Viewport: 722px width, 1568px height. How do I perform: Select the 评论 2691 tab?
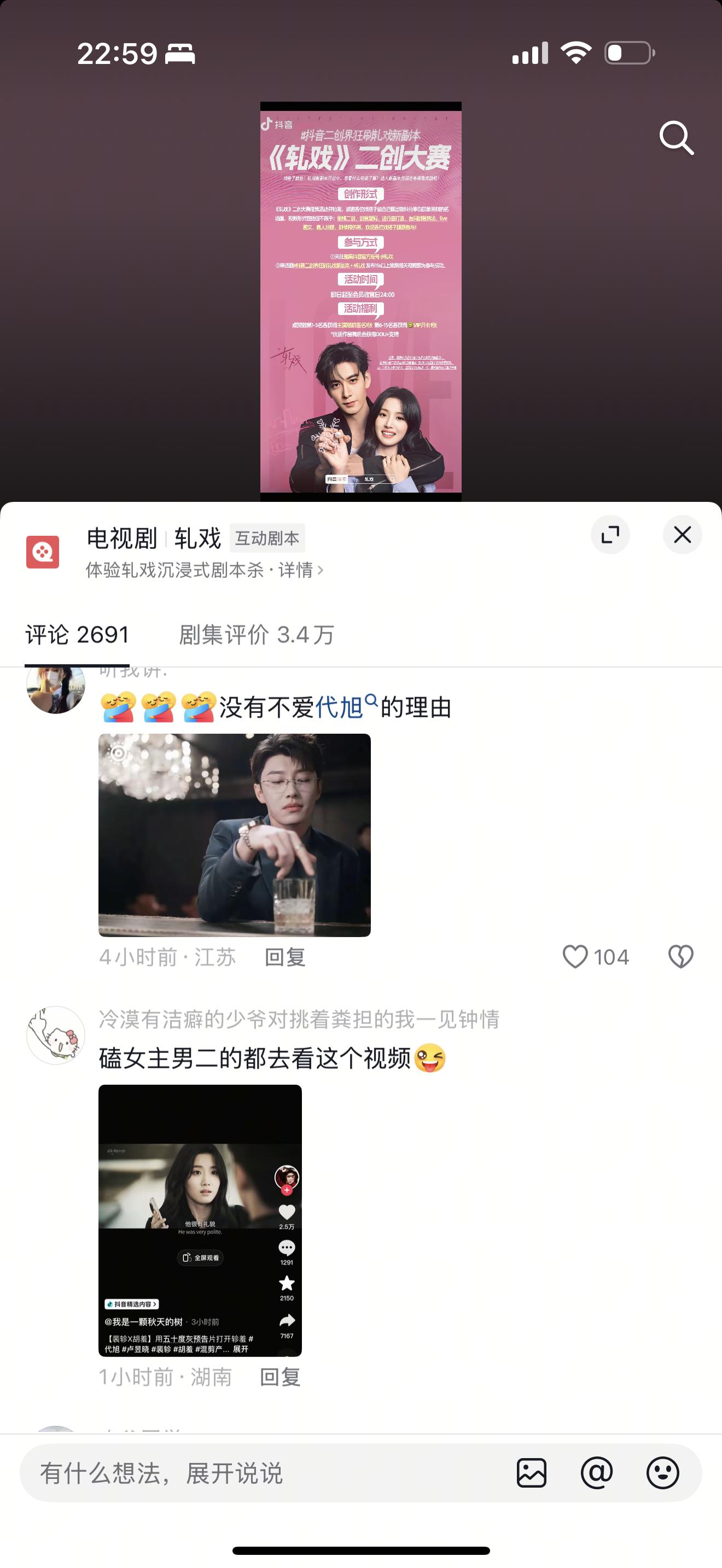click(76, 634)
